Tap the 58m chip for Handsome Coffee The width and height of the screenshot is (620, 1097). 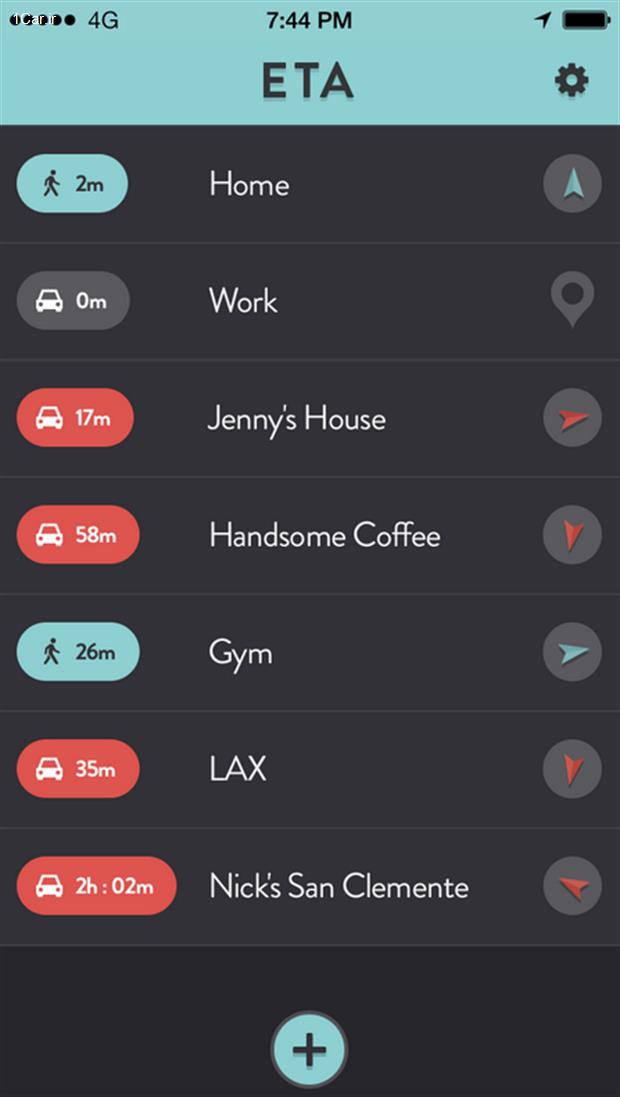pos(78,535)
